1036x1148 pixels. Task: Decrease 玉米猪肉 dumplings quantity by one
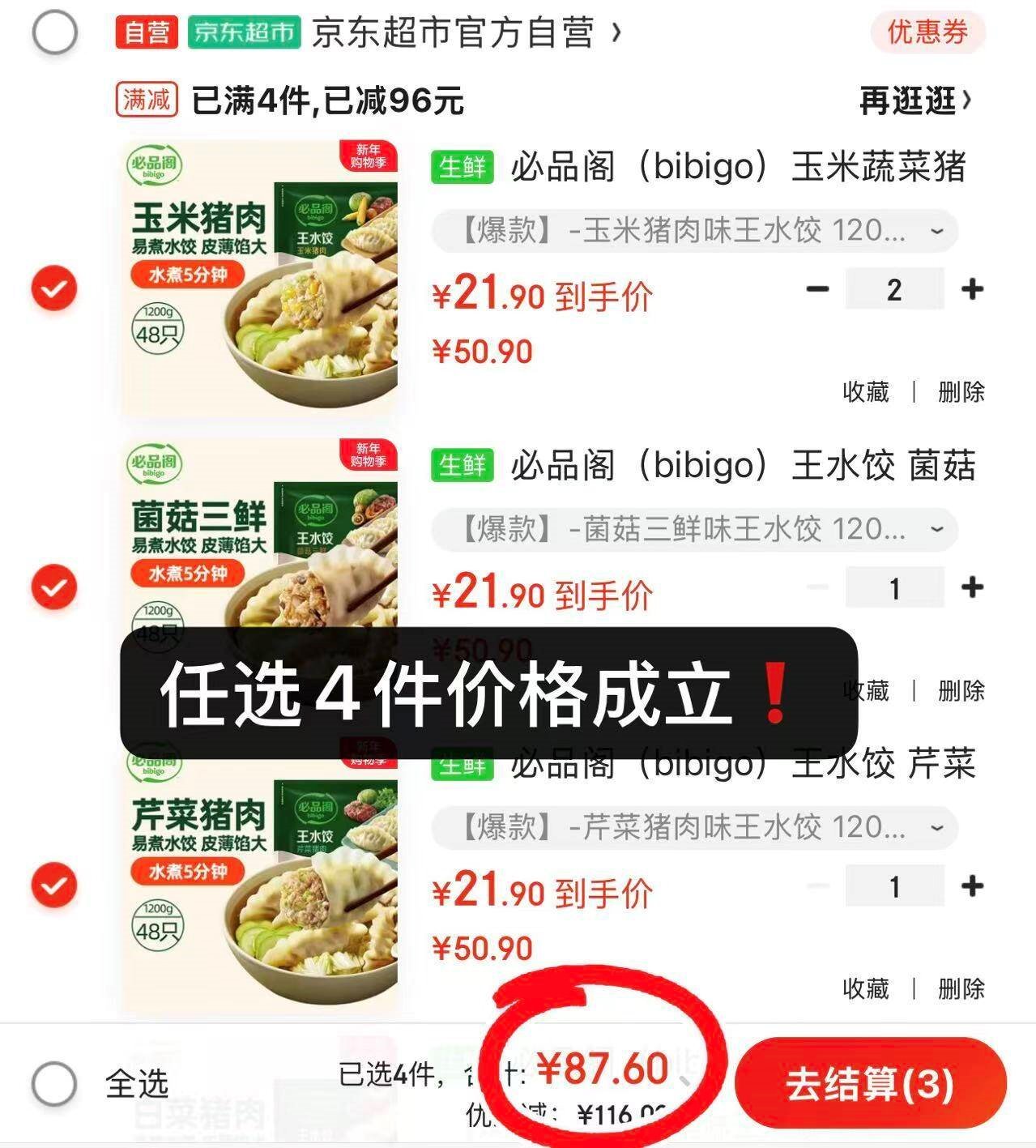pos(818,288)
